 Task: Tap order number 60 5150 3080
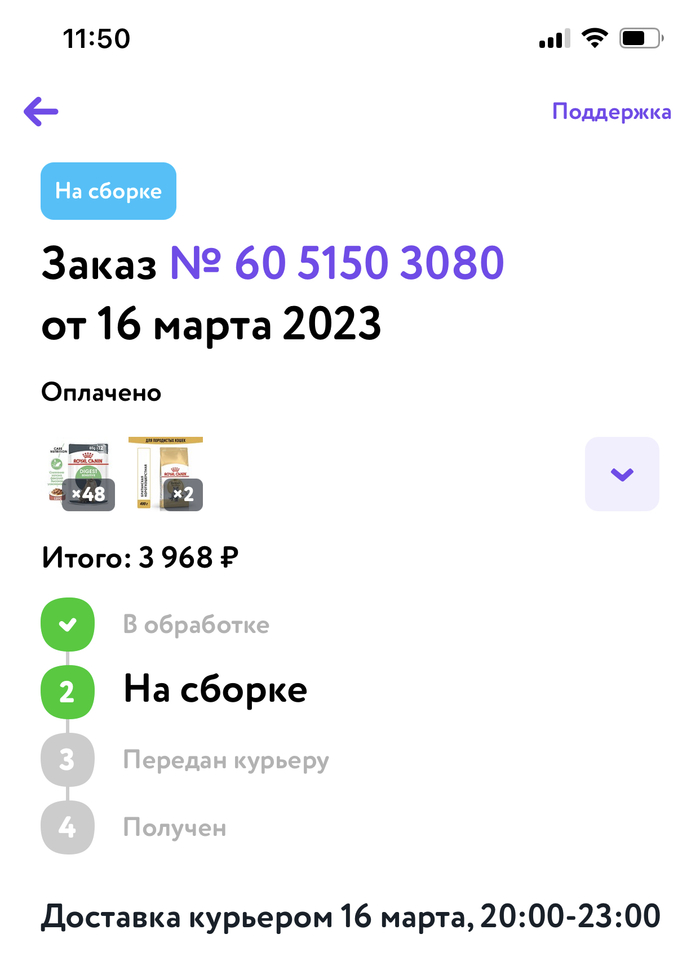[x=336, y=264]
